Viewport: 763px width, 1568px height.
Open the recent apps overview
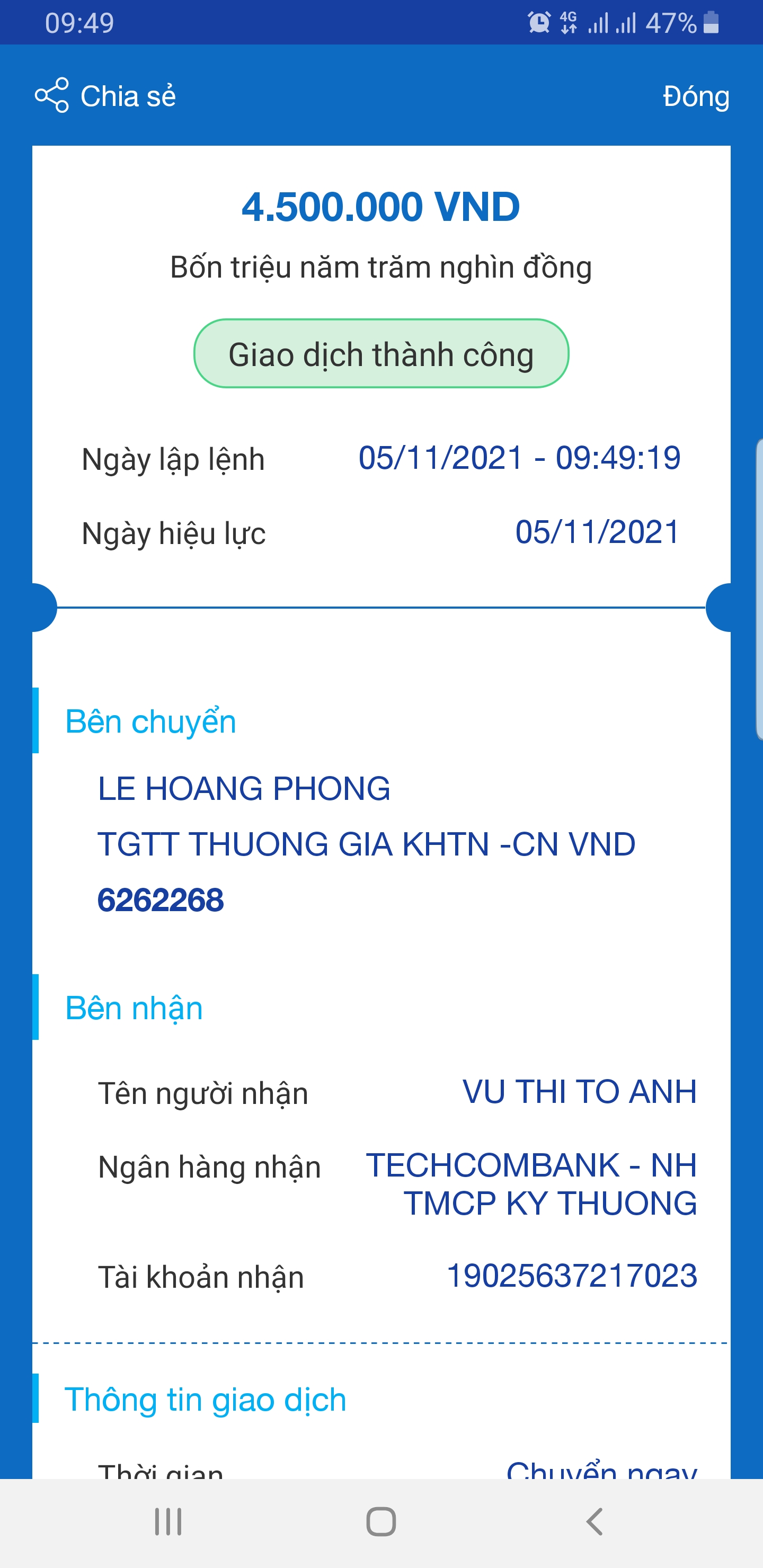pyautogui.click(x=168, y=1522)
